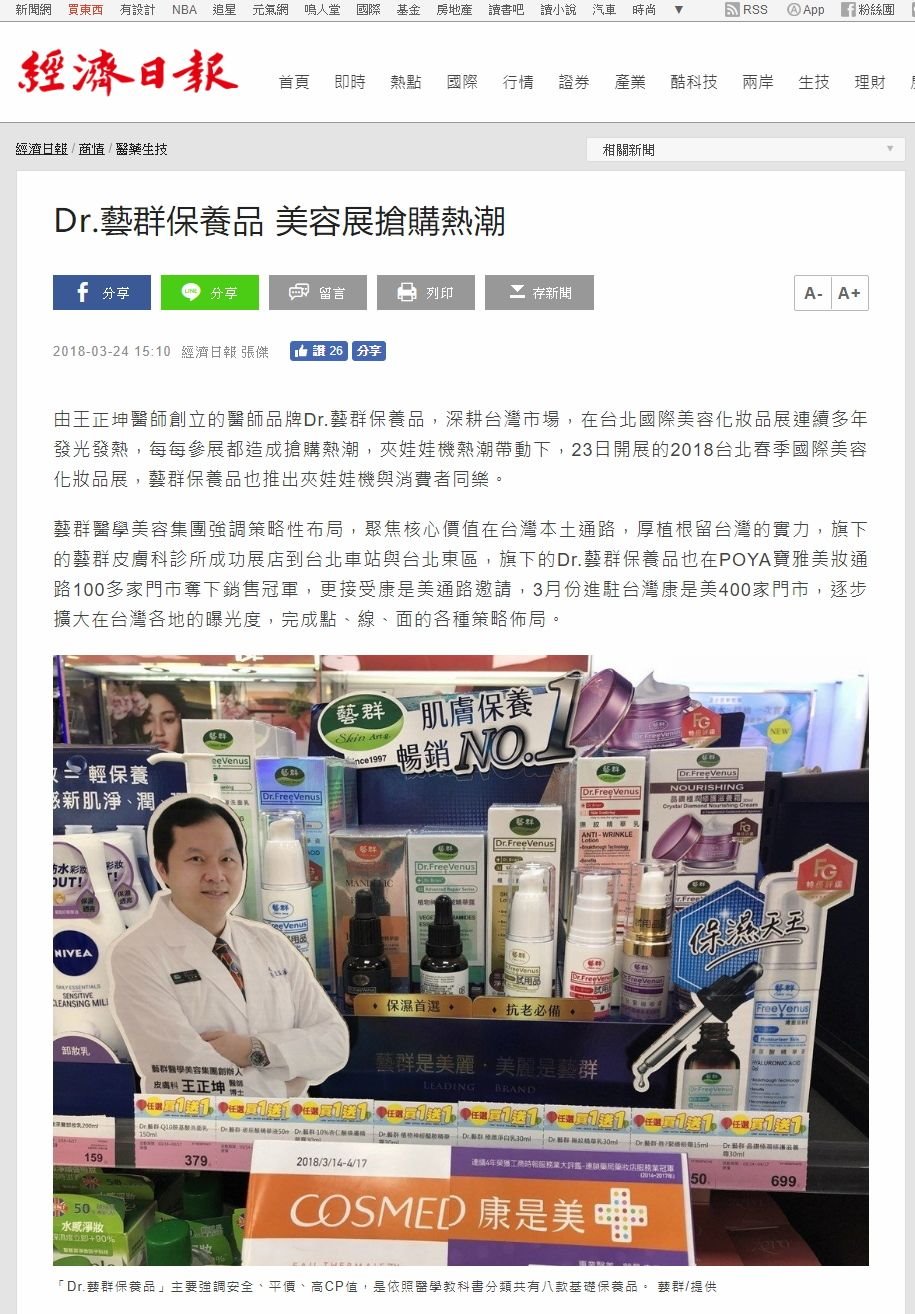
Task: Share article on Facebook (分享)
Action: (102, 292)
